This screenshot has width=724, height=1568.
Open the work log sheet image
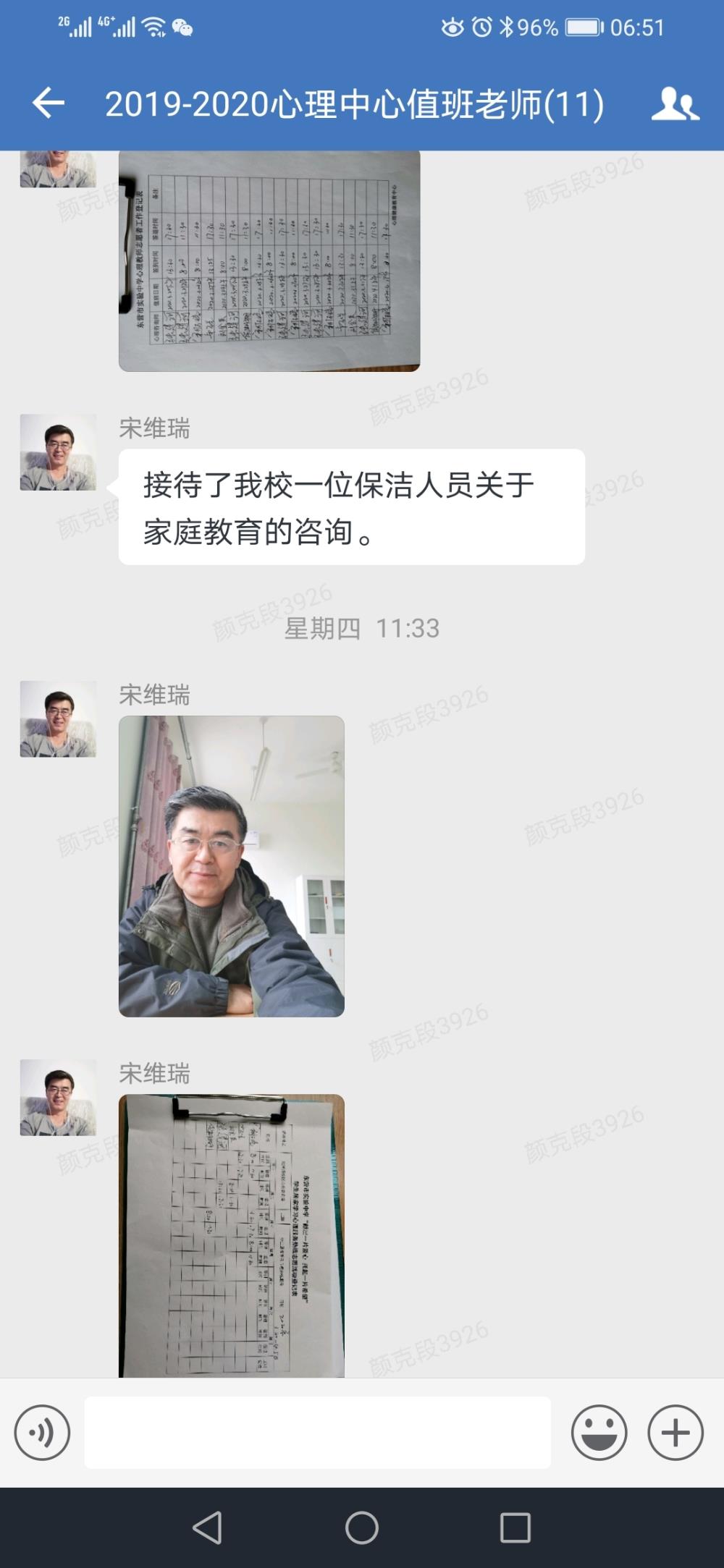coord(269,261)
